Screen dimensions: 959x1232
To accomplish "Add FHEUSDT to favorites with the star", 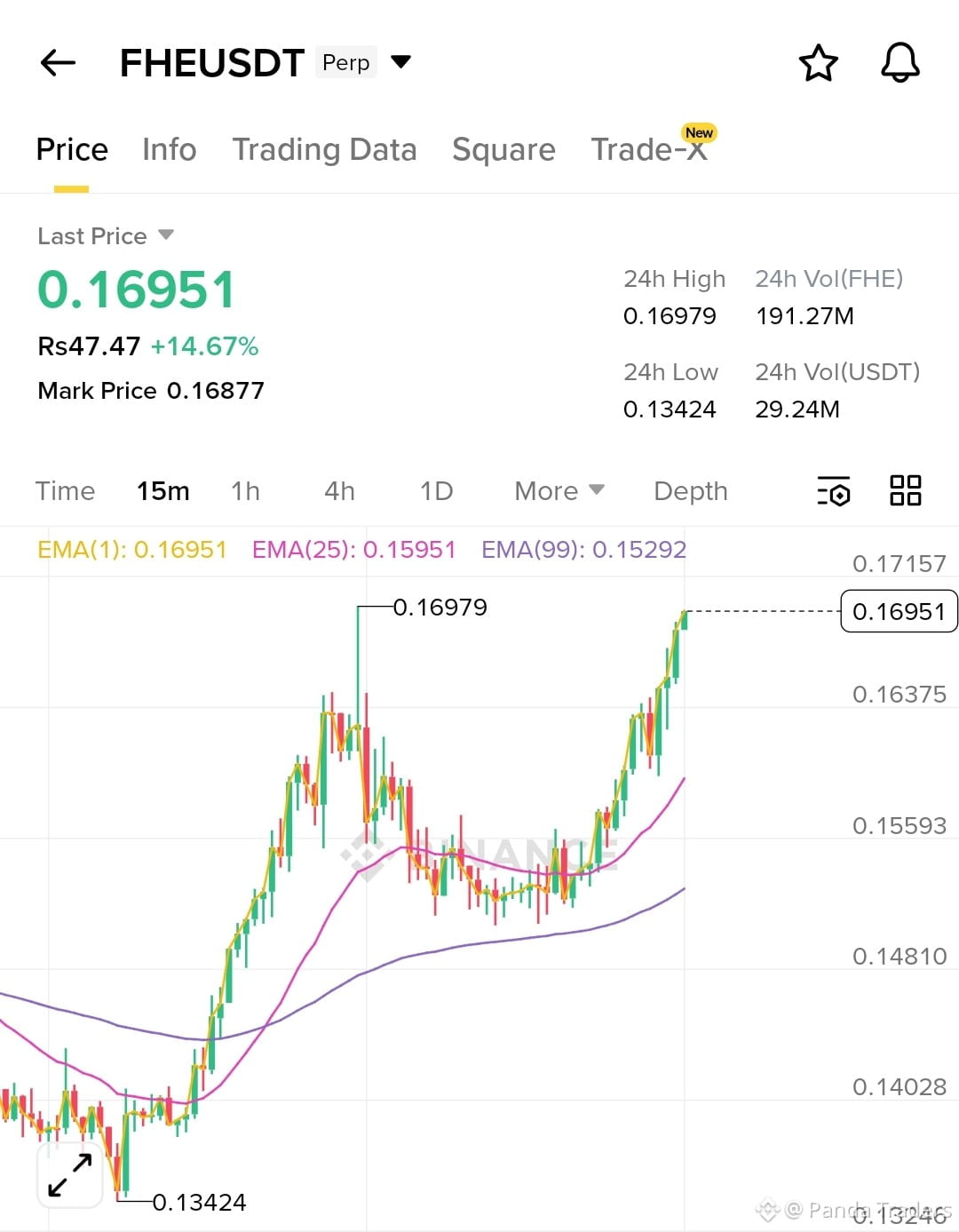I will coord(818,63).
